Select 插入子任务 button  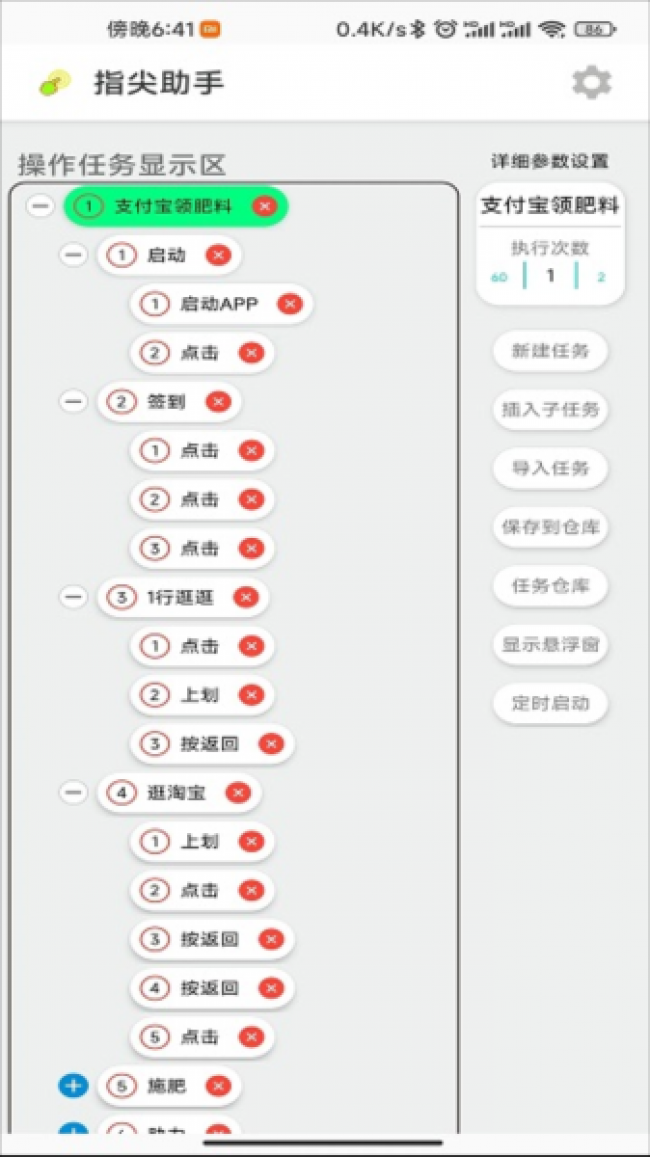click(550, 410)
